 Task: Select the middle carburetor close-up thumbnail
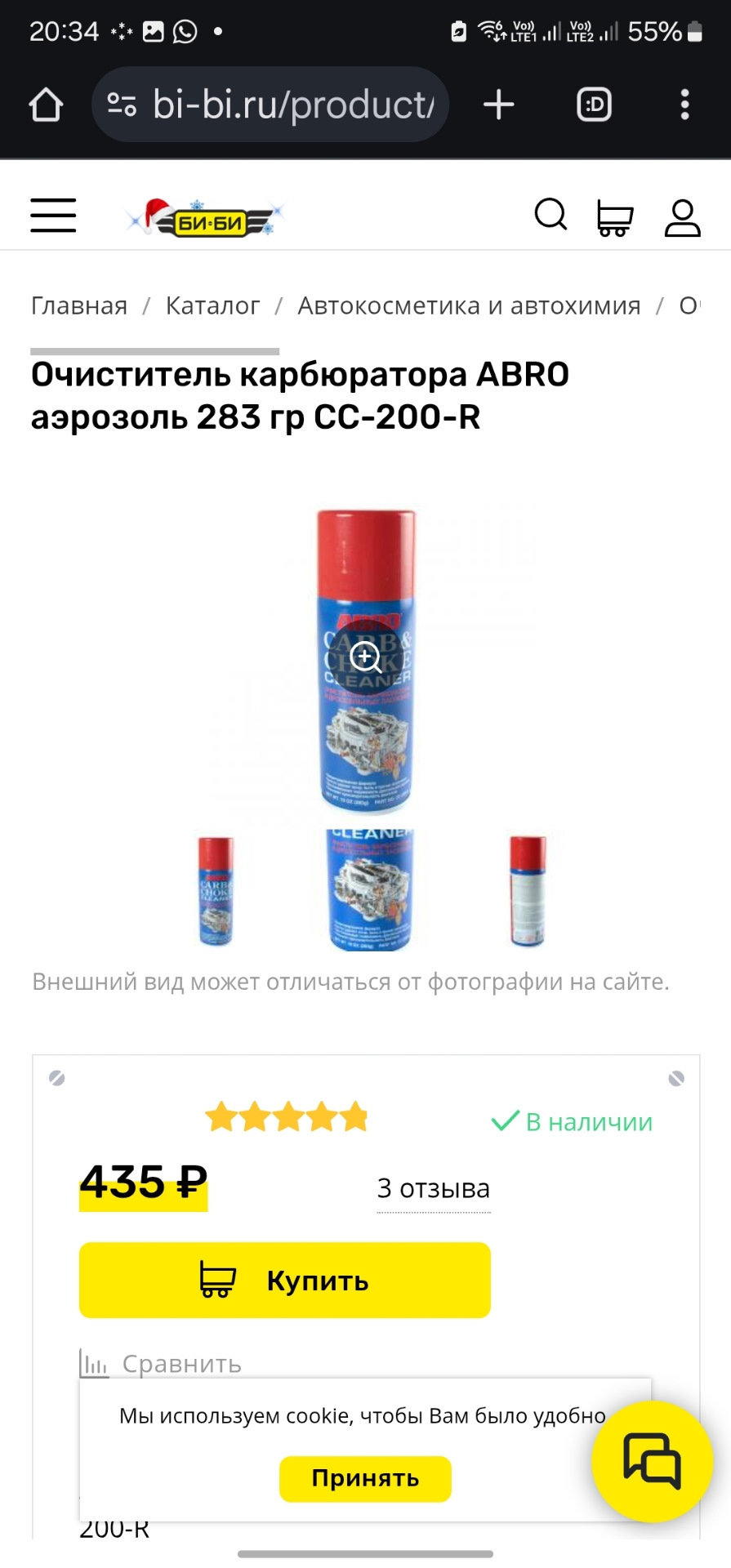(x=370, y=890)
